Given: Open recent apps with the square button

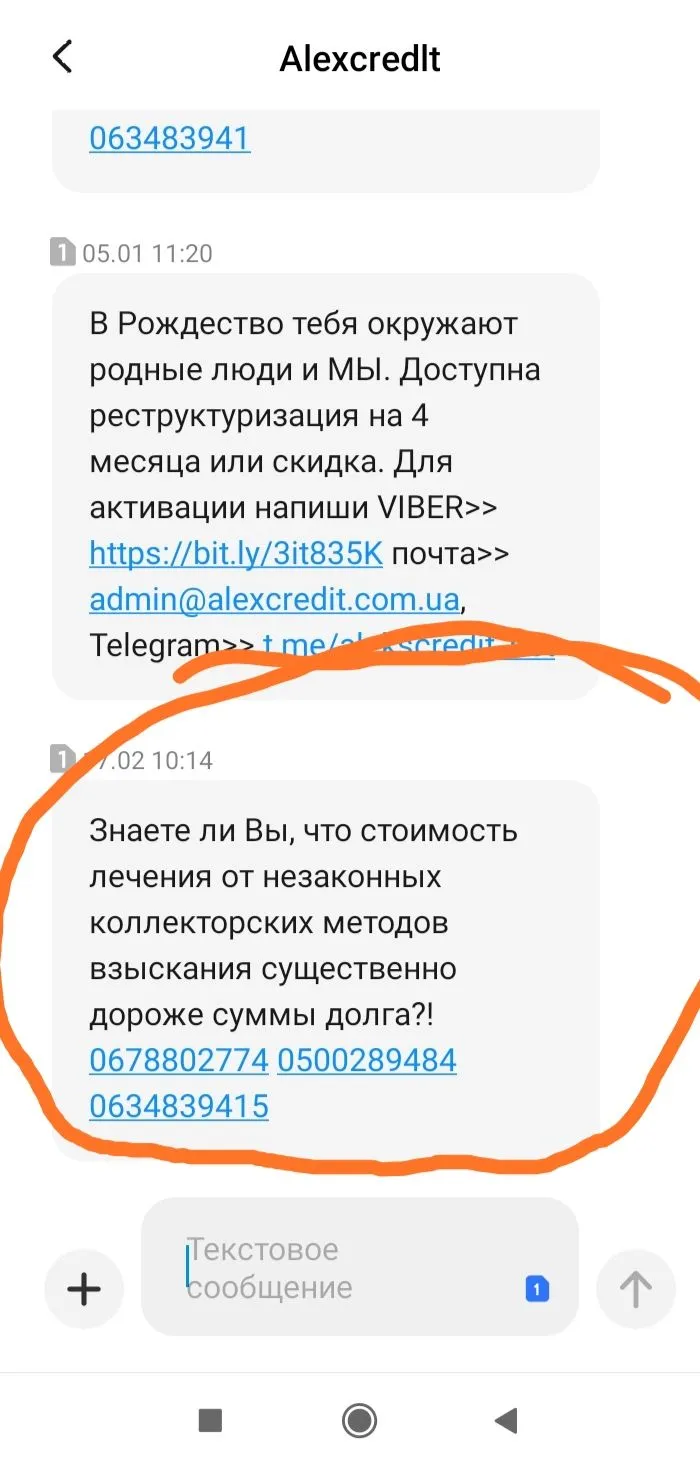Looking at the screenshot, I should click(x=210, y=1420).
